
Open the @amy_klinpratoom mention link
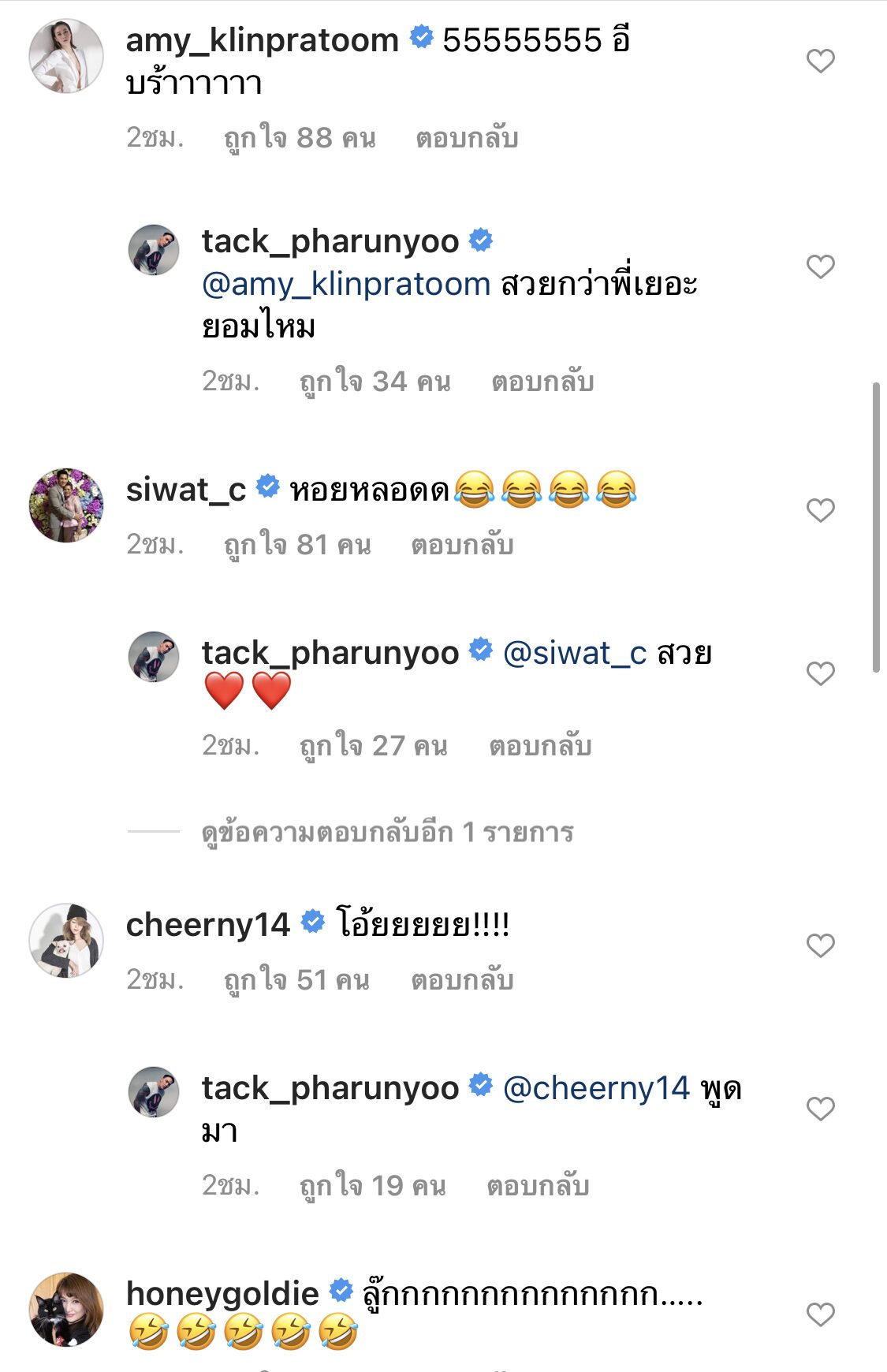coord(346,284)
